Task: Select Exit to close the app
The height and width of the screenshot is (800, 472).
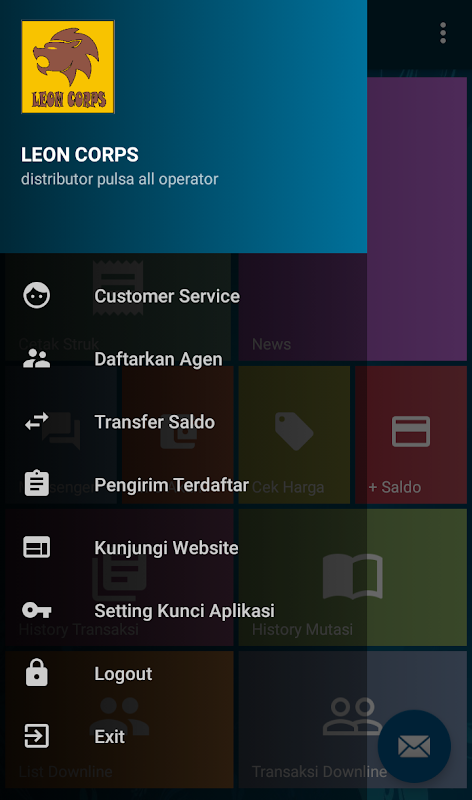Action: coord(183,736)
